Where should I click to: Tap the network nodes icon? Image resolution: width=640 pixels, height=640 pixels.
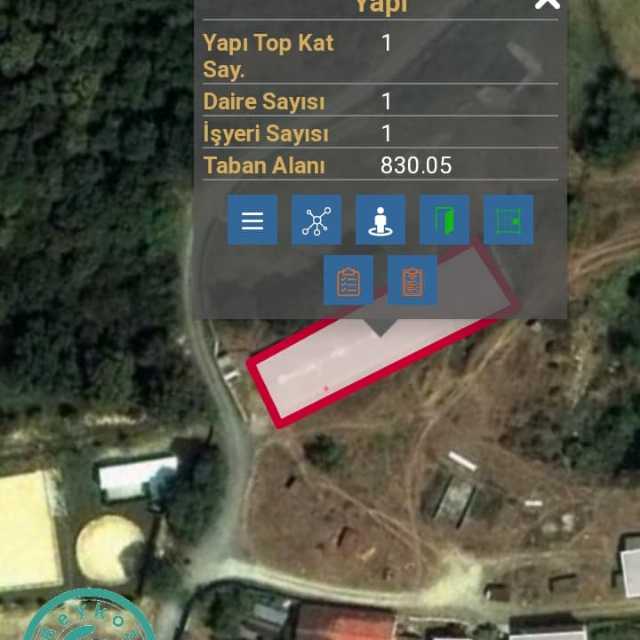(316, 220)
